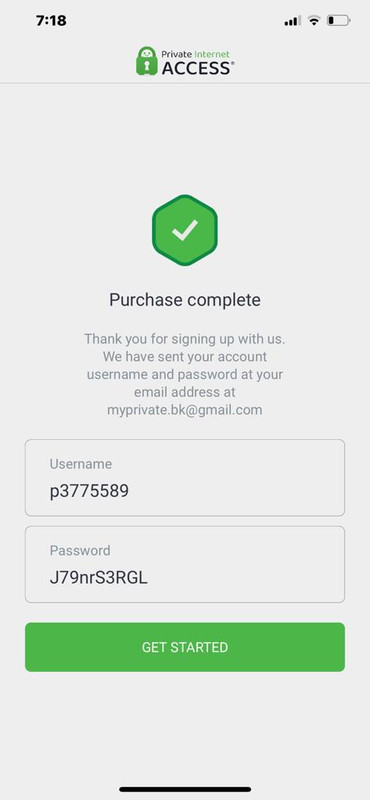Tap the GET STARTED button

pos(185,647)
